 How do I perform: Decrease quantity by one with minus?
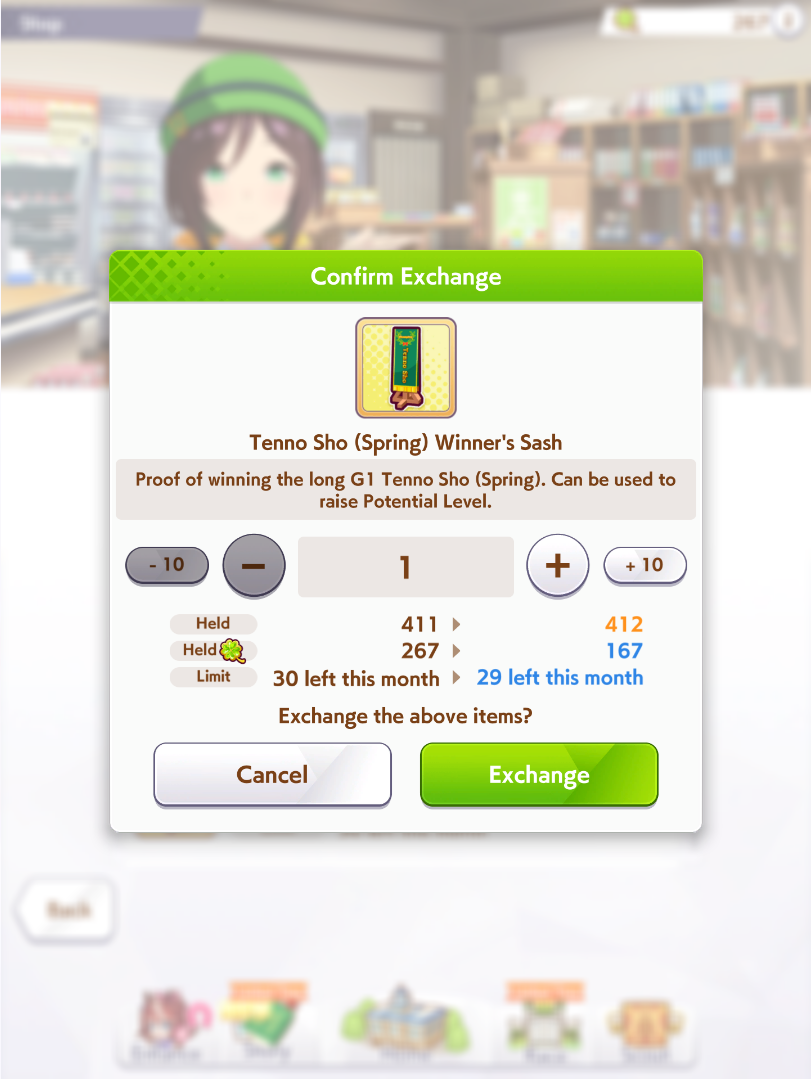254,566
